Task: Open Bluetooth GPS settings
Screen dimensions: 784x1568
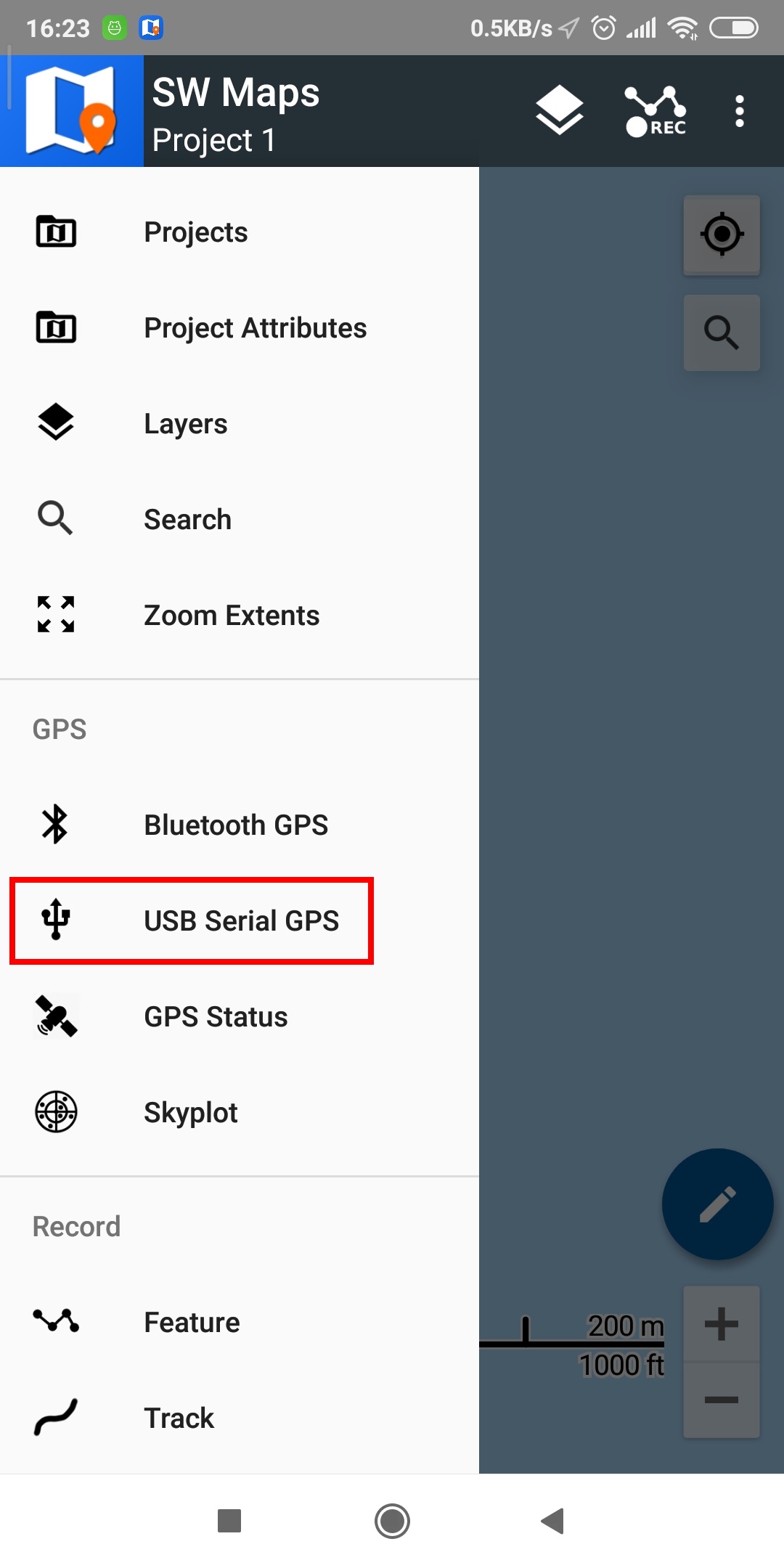Action: tap(236, 825)
